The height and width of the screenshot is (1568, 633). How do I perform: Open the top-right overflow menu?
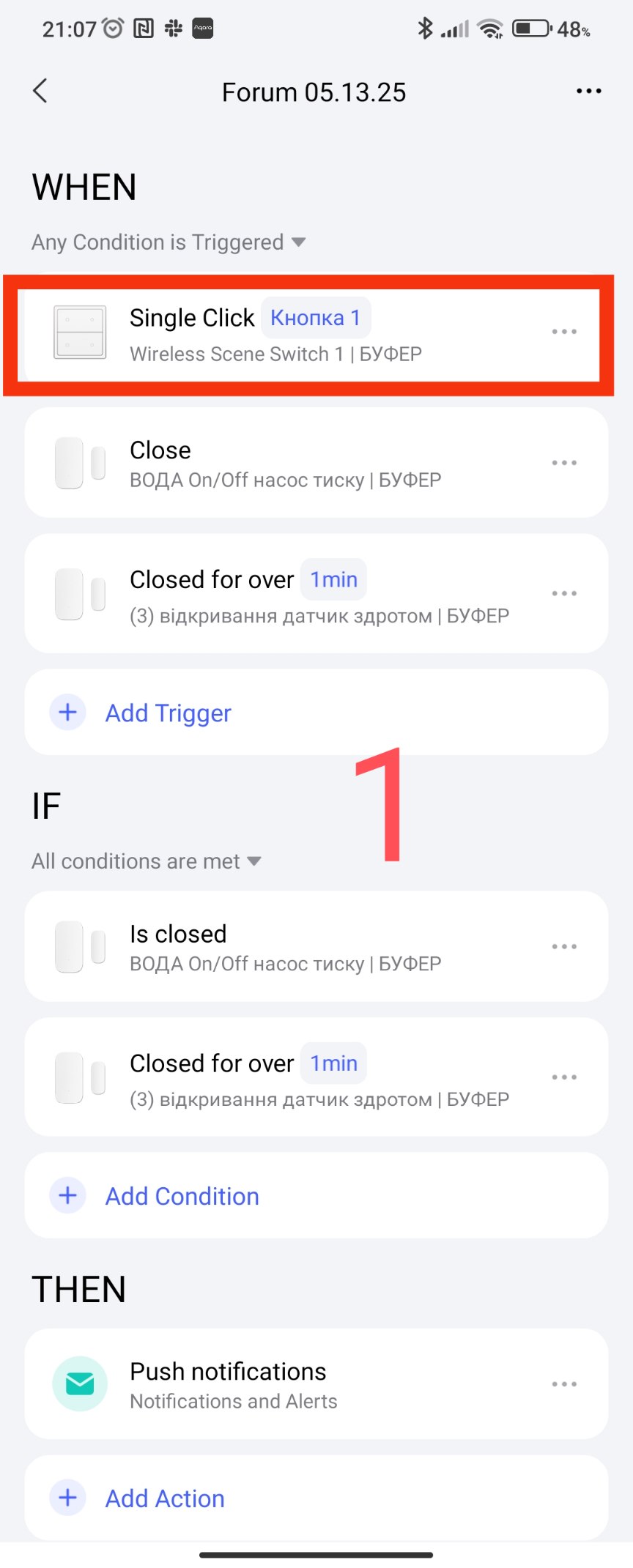tap(588, 92)
